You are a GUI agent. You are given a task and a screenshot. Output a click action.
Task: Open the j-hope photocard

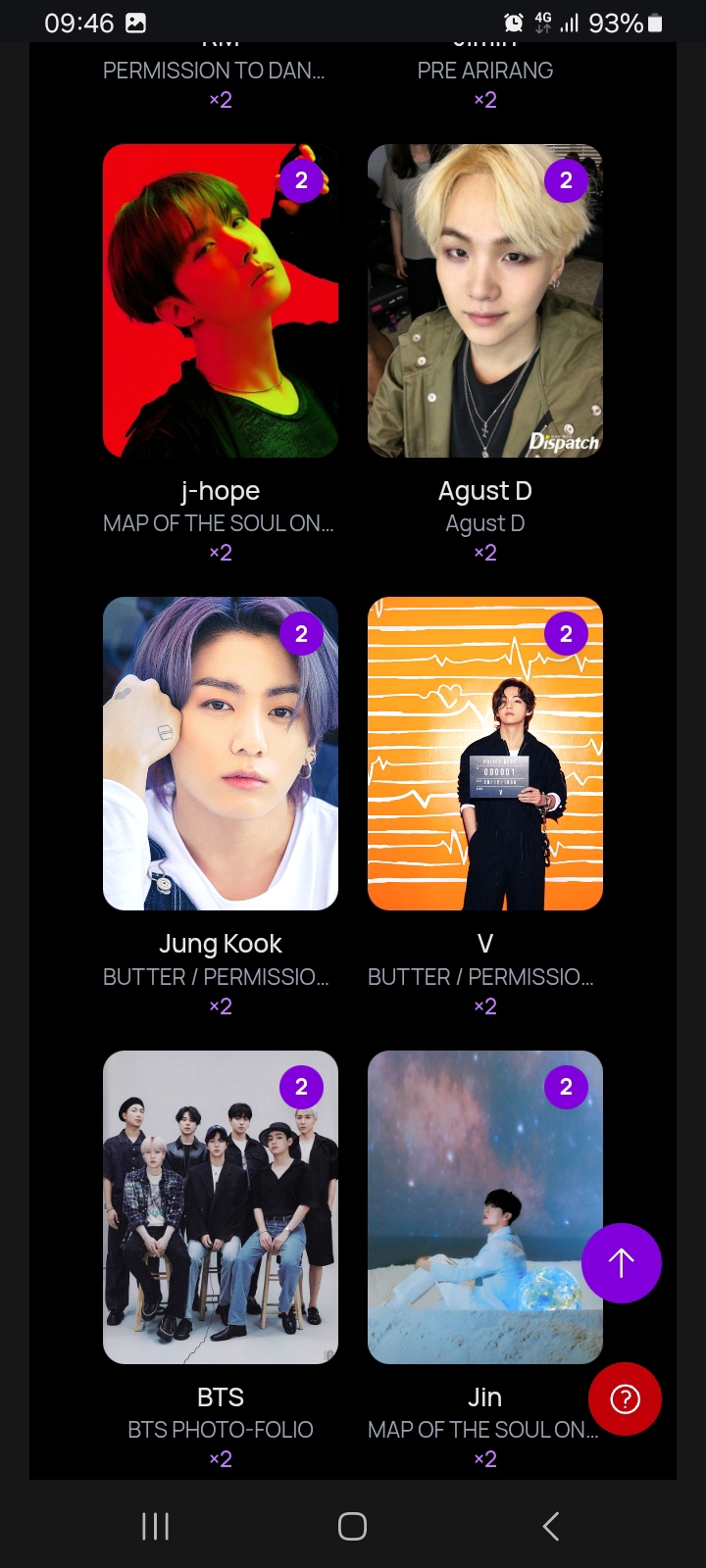pos(221,301)
